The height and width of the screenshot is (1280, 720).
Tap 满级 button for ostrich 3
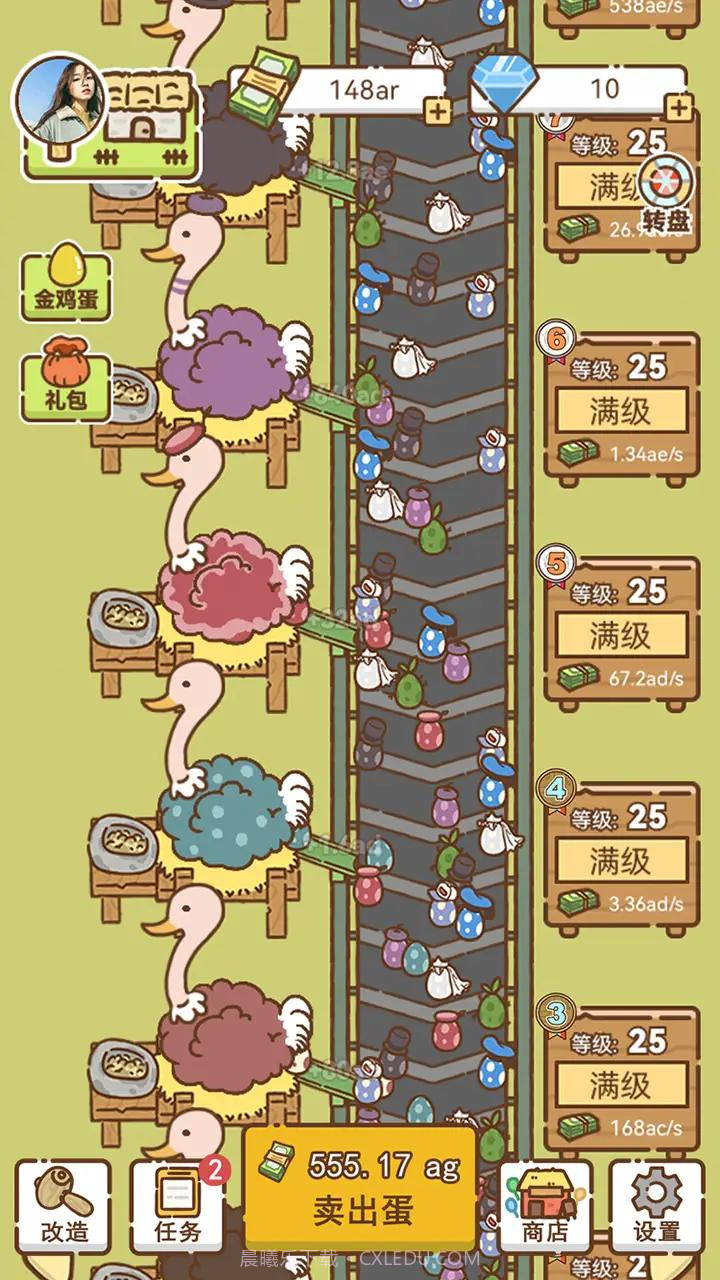(621, 1085)
